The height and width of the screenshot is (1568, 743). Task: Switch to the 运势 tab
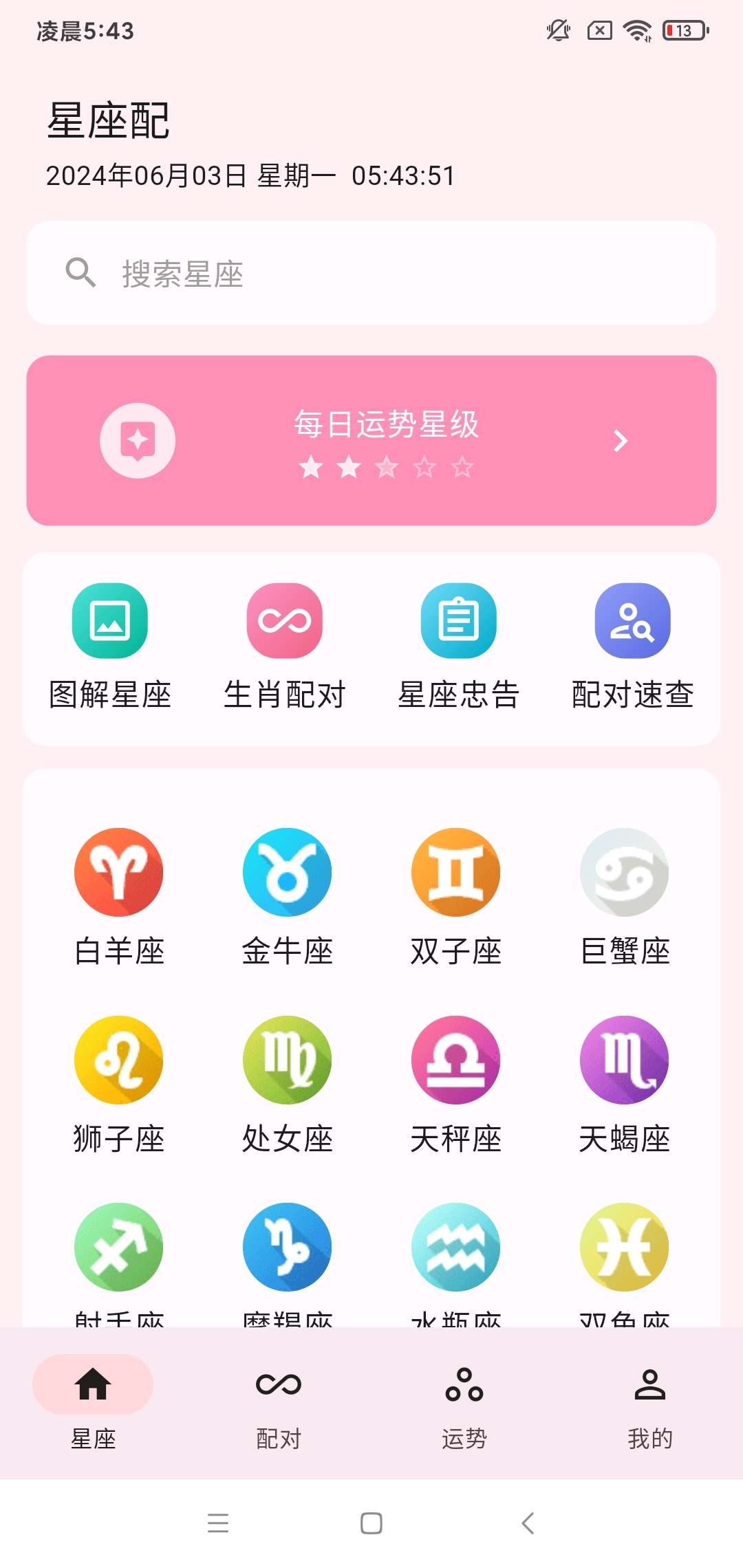tap(464, 1403)
